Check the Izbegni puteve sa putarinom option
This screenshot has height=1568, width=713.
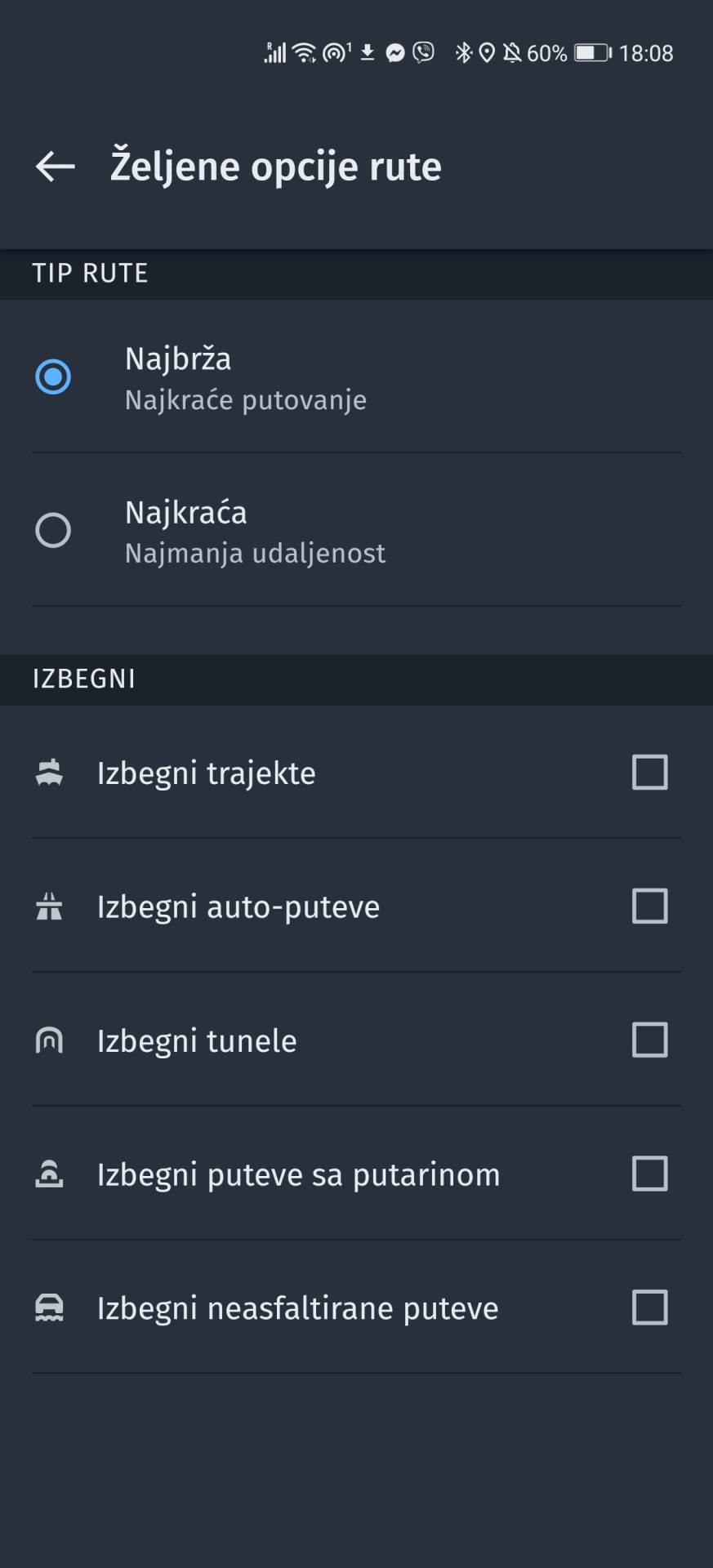click(x=648, y=1174)
